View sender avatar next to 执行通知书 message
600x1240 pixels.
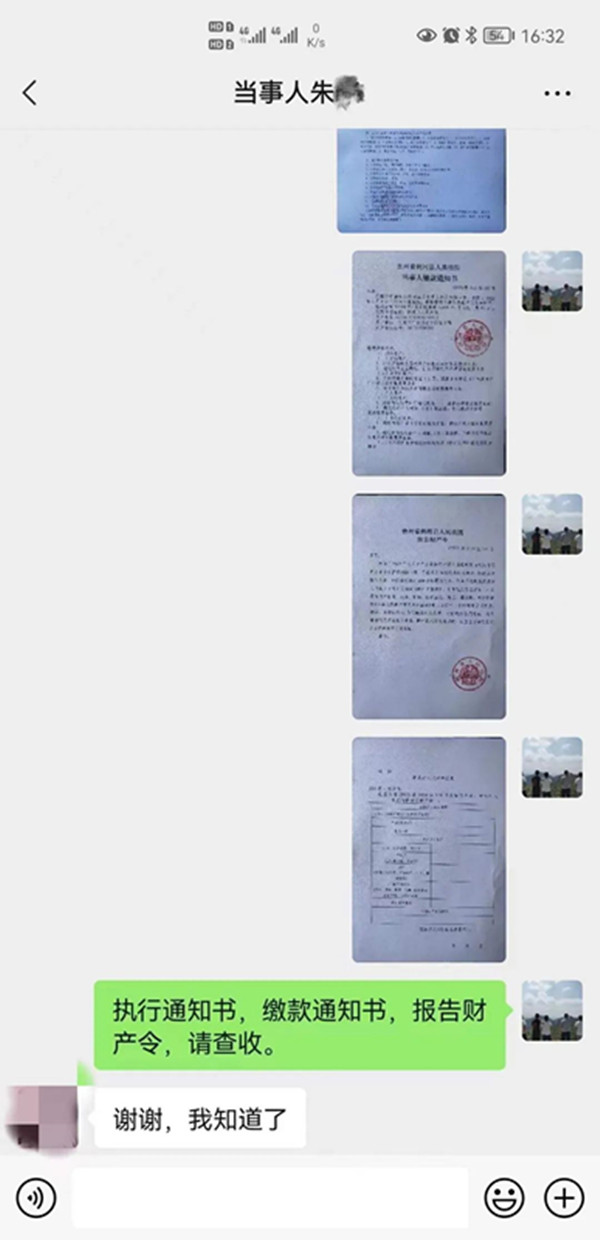click(552, 1010)
